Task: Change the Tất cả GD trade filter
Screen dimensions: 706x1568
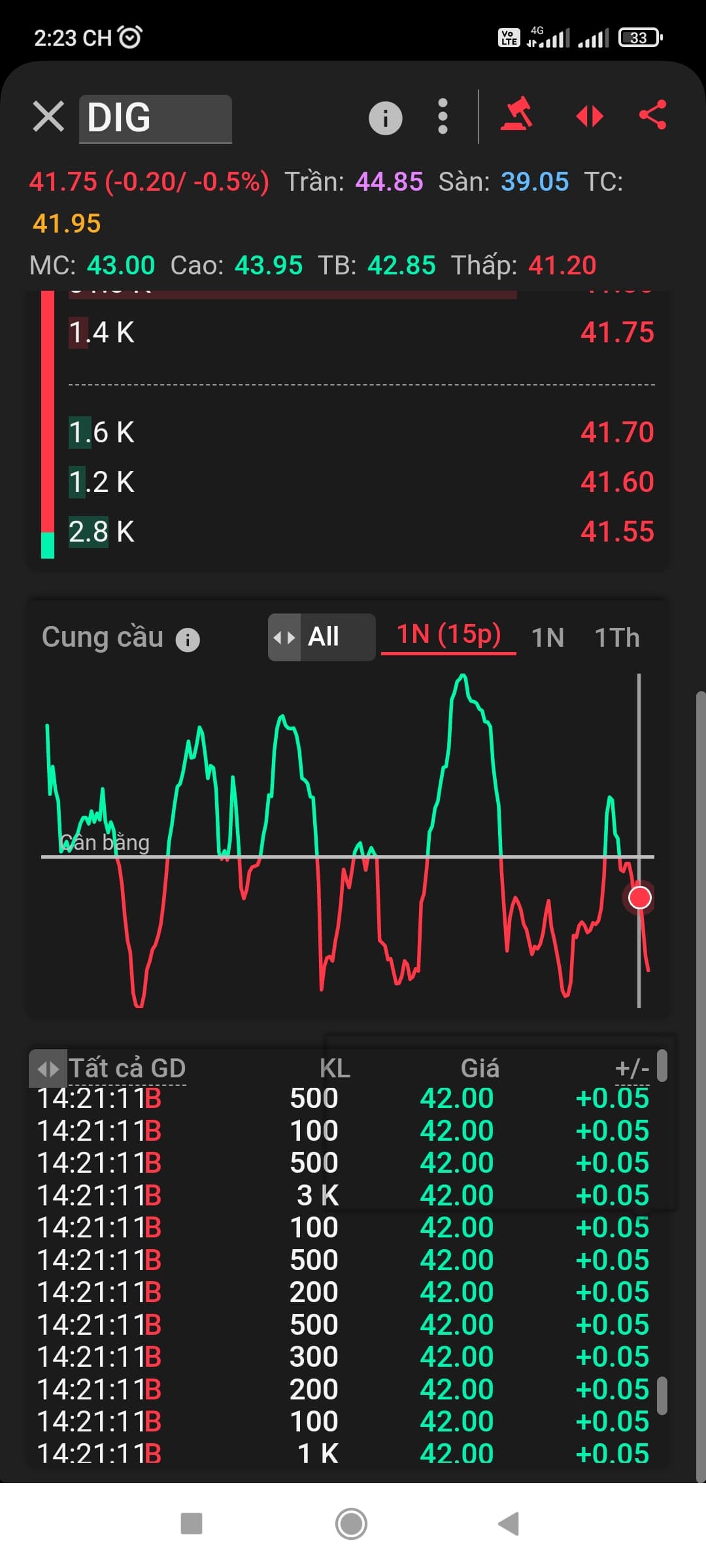Action: 109,1068
